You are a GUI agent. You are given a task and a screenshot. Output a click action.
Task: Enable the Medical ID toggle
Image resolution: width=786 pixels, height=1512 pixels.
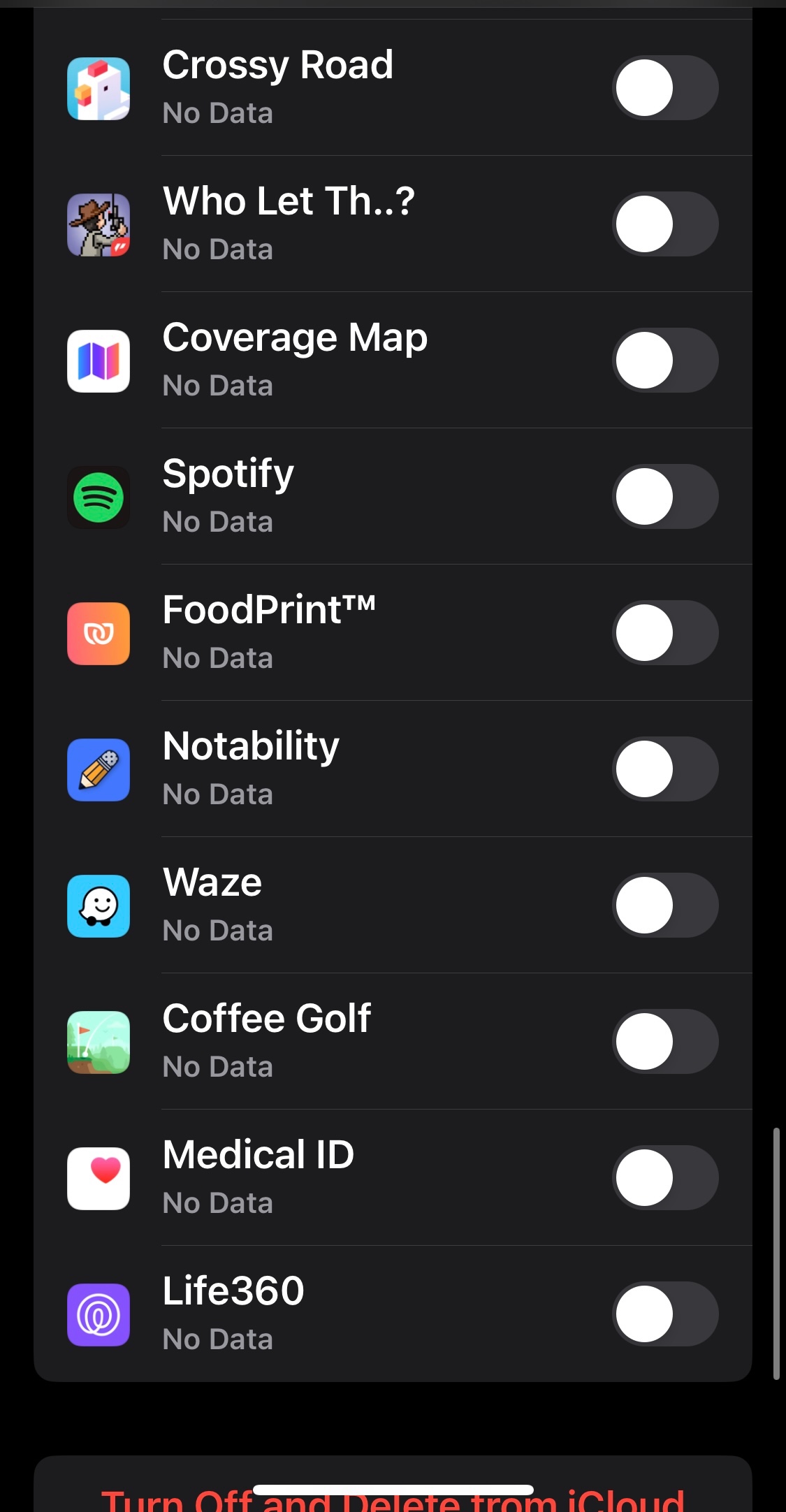[664, 1177]
